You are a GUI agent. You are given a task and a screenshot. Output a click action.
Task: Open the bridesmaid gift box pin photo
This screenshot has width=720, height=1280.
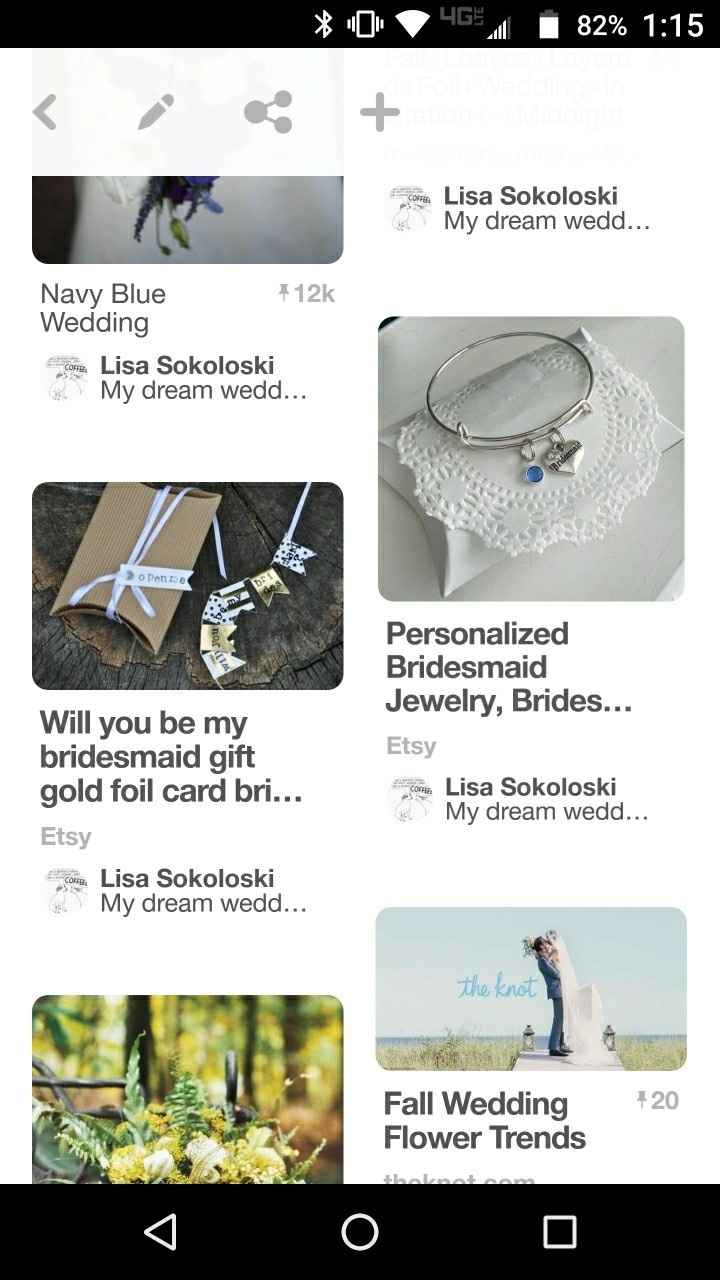pos(188,585)
